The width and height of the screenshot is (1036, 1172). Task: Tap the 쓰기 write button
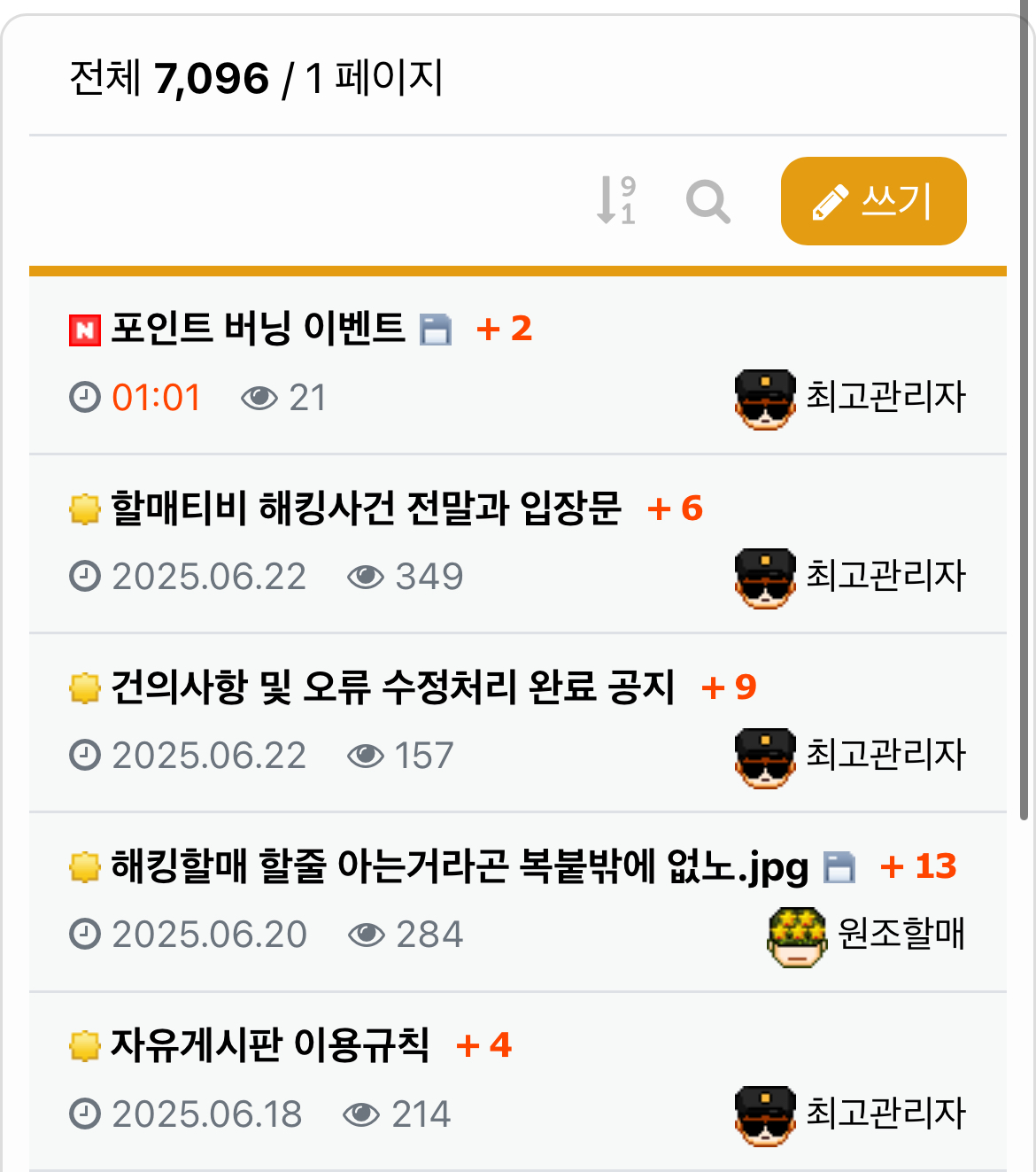(x=873, y=201)
